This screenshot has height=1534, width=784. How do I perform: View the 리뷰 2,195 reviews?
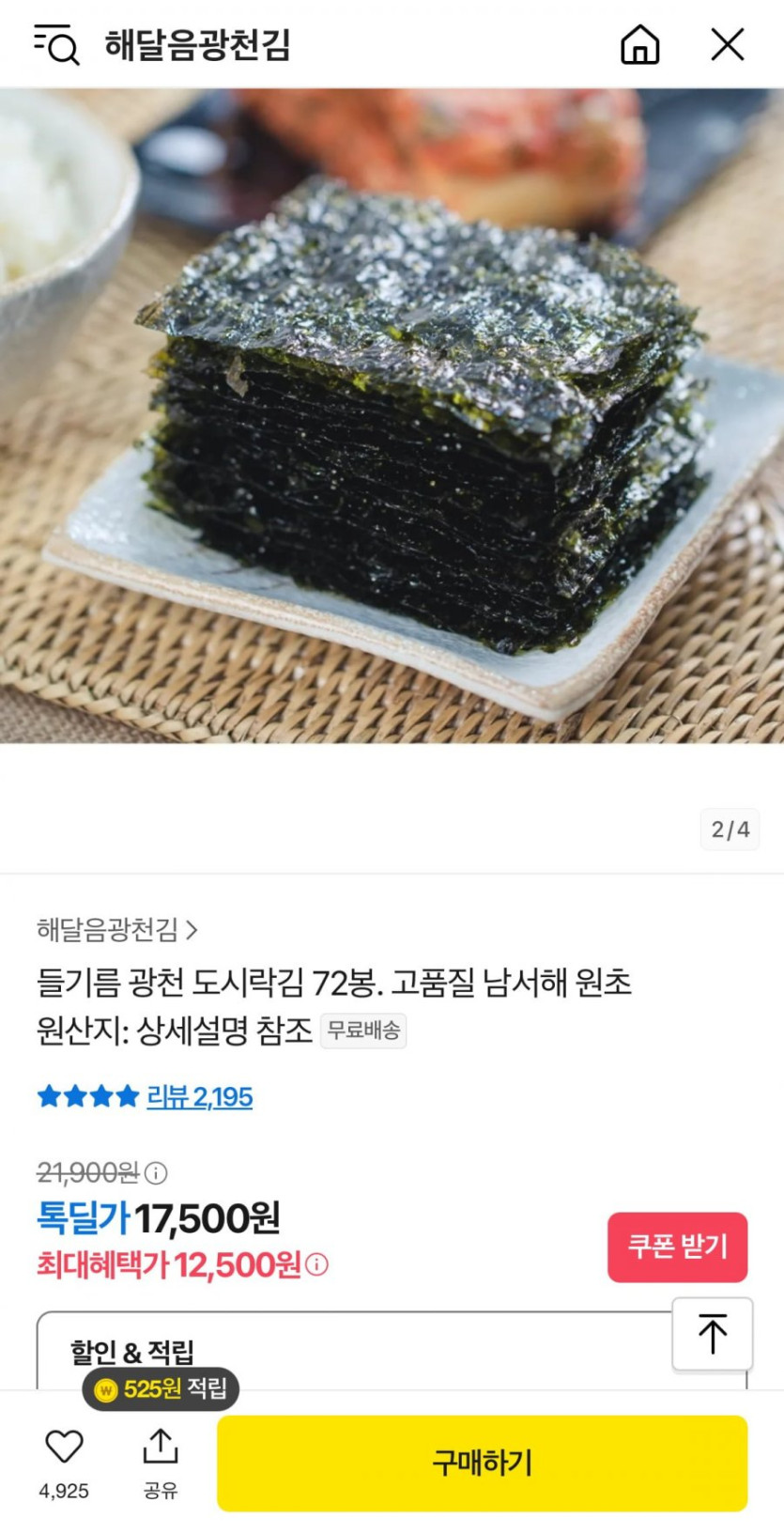pos(199,1096)
